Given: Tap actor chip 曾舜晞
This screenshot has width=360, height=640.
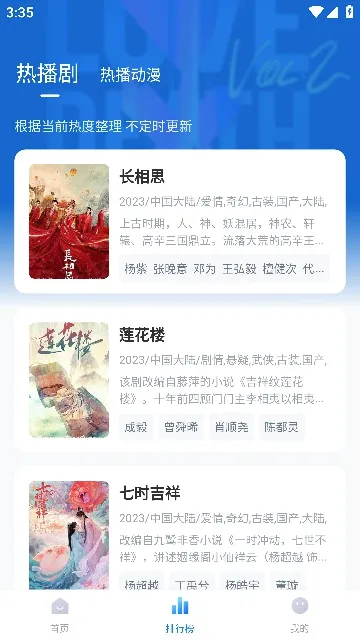Looking at the screenshot, I should pyautogui.click(x=181, y=427).
